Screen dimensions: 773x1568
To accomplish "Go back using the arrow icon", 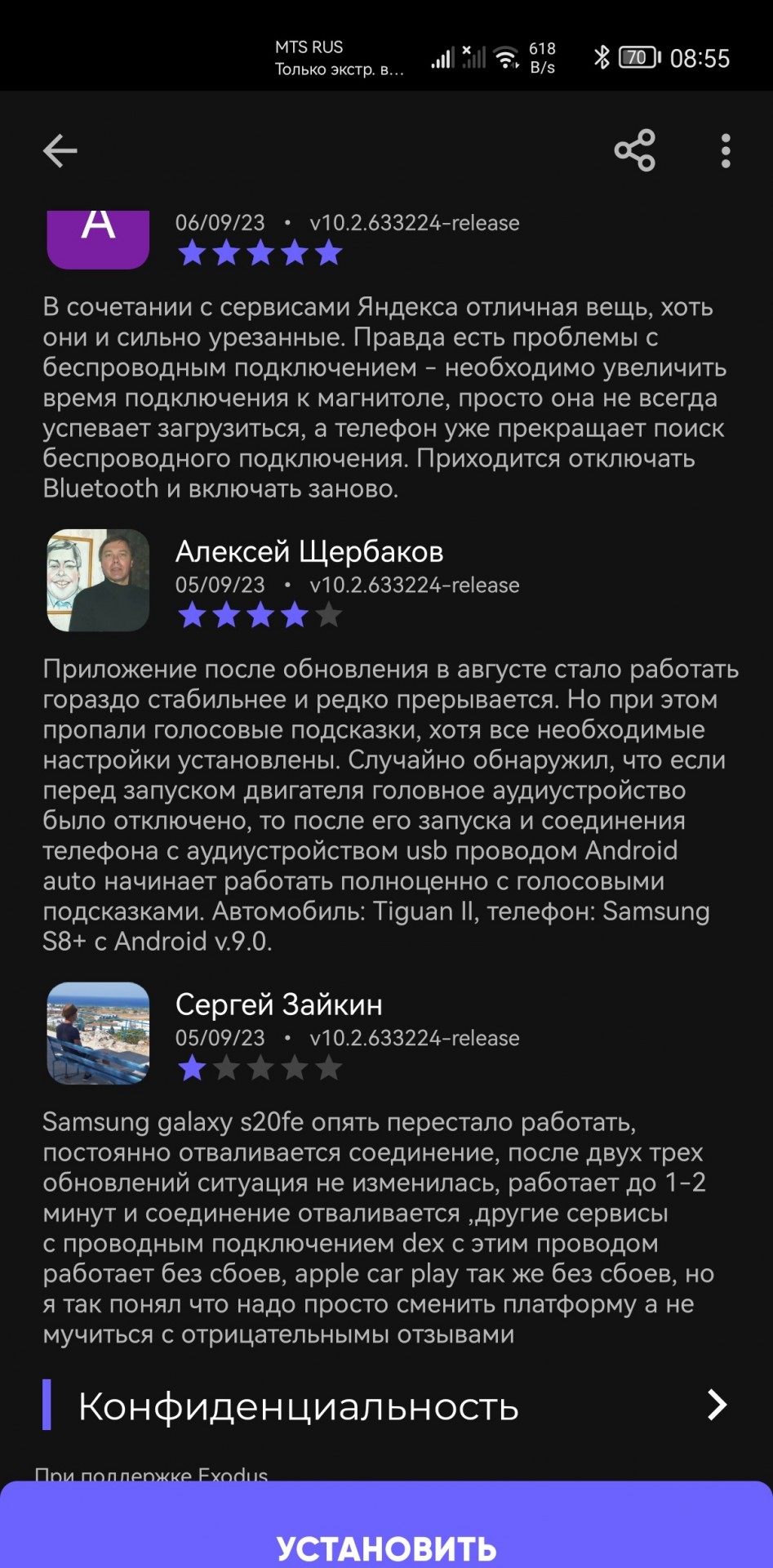I will pyautogui.click(x=60, y=151).
